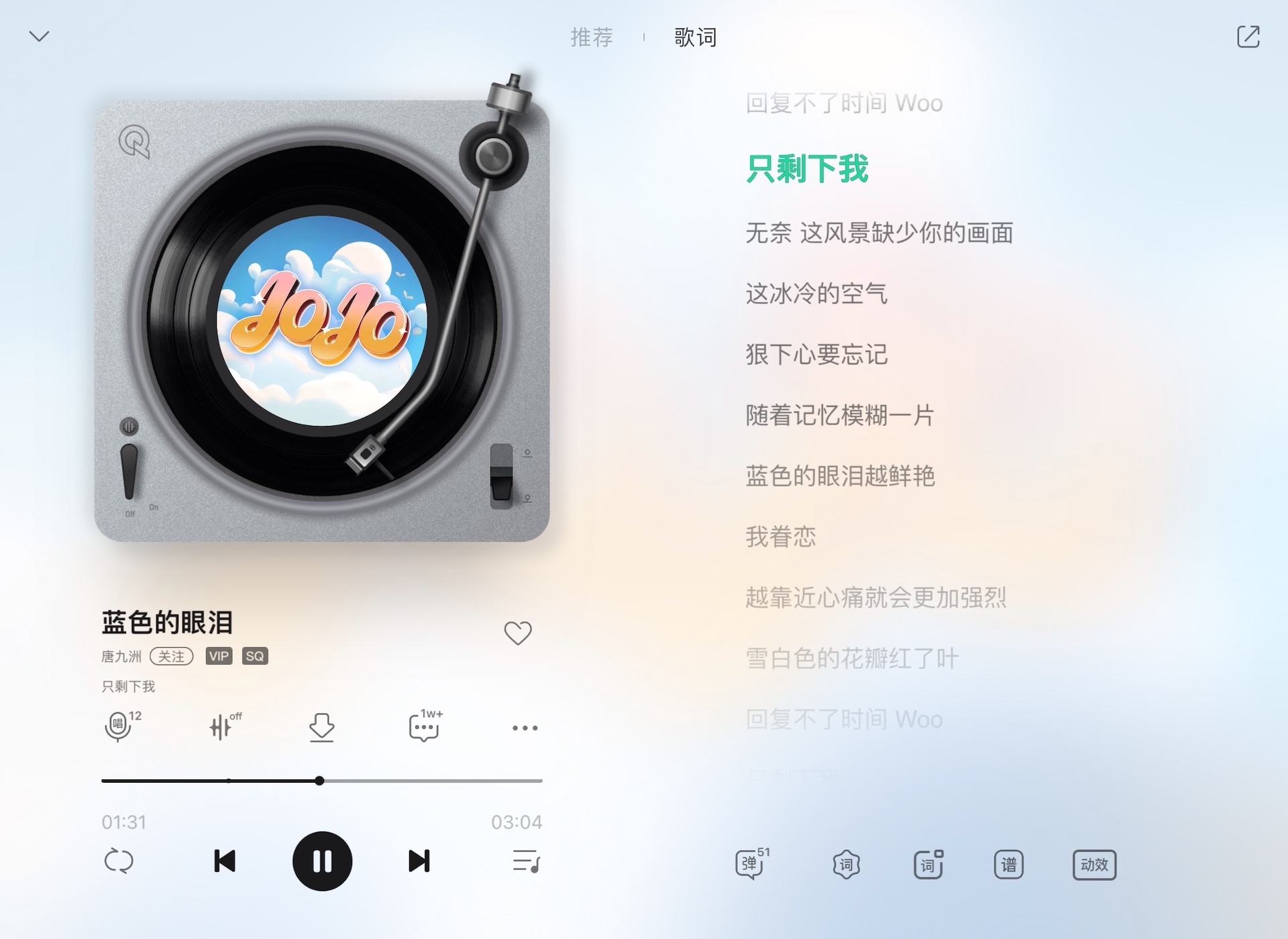Open the sing-along (唱) microphone feature
The width and height of the screenshot is (1288, 939).
119,726
